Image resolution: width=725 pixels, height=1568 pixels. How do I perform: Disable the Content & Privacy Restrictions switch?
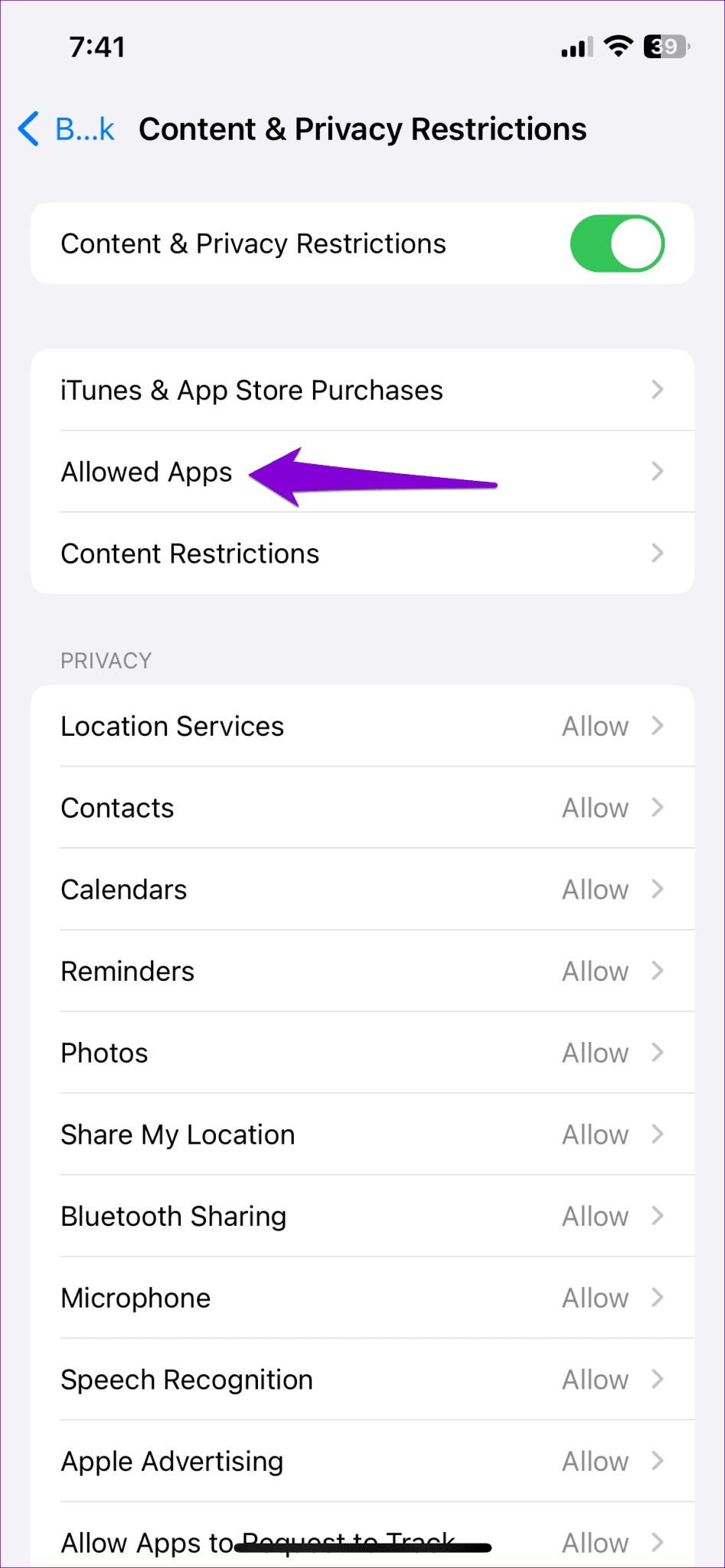pos(617,243)
